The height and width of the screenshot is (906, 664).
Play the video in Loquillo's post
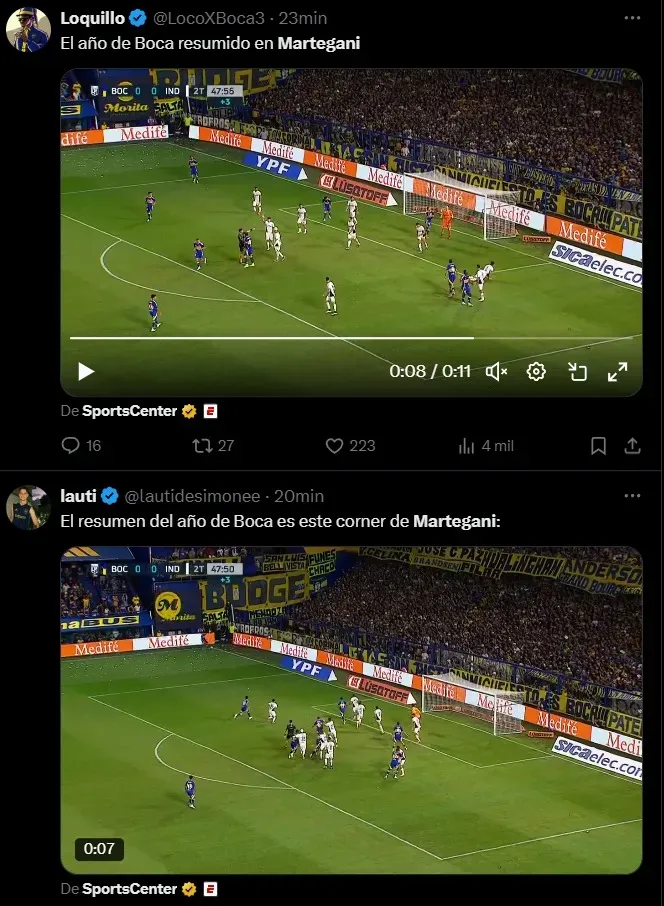[x=86, y=372]
